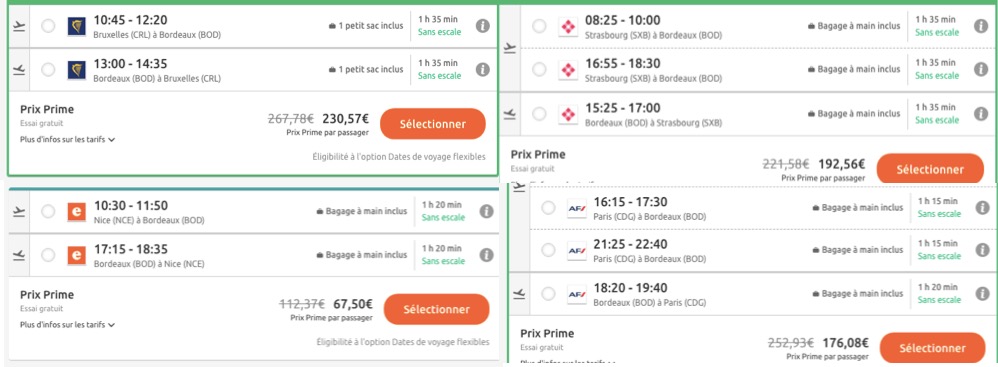Tap Sélectionner for the 192,56€ fare
The width and height of the screenshot is (998, 367).
point(930,170)
